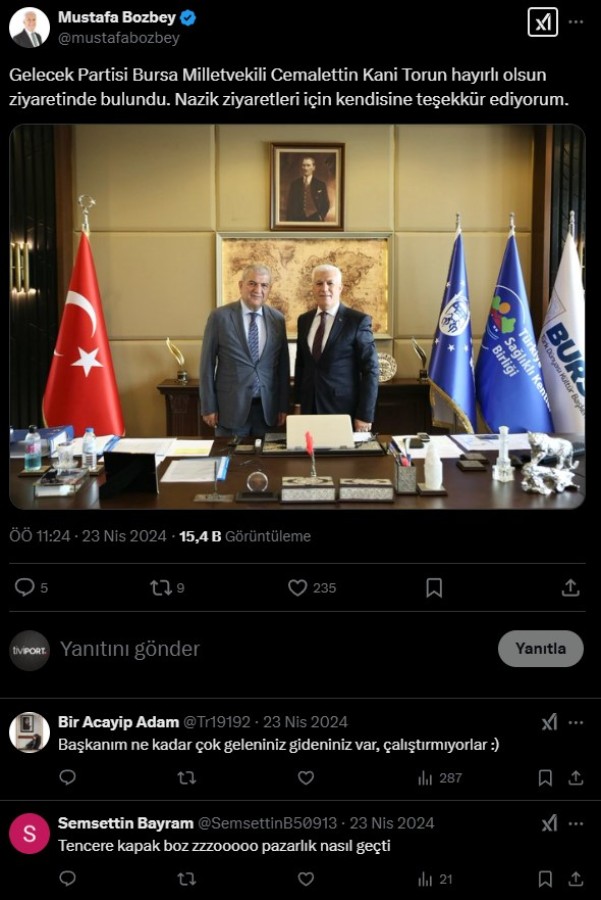Tap Grok icon on Semsettin Bayram's reply

(x=549, y=823)
